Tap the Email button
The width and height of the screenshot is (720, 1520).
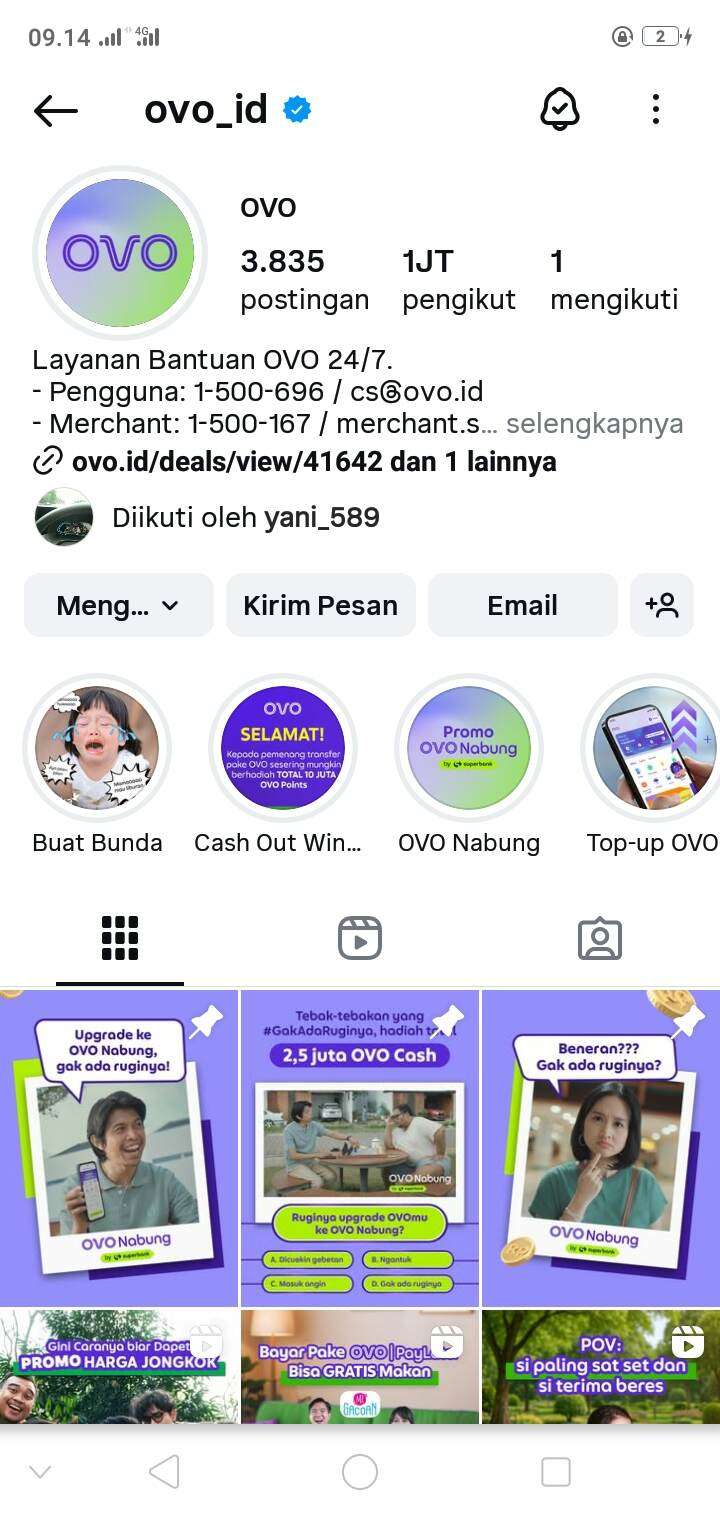pyautogui.click(x=523, y=605)
